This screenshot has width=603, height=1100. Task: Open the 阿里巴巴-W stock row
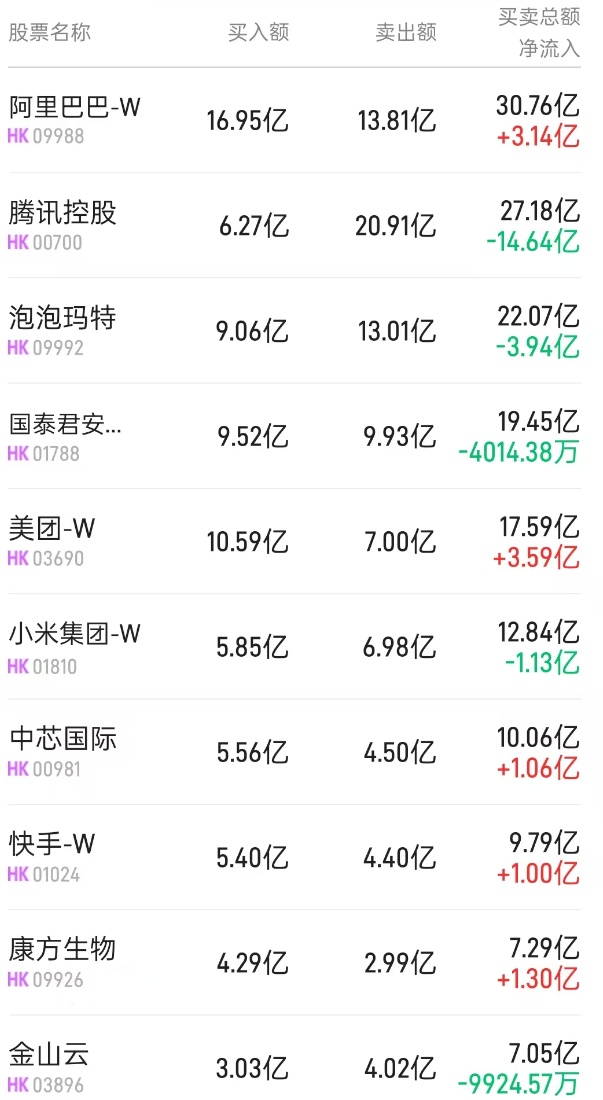tap(75, 107)
